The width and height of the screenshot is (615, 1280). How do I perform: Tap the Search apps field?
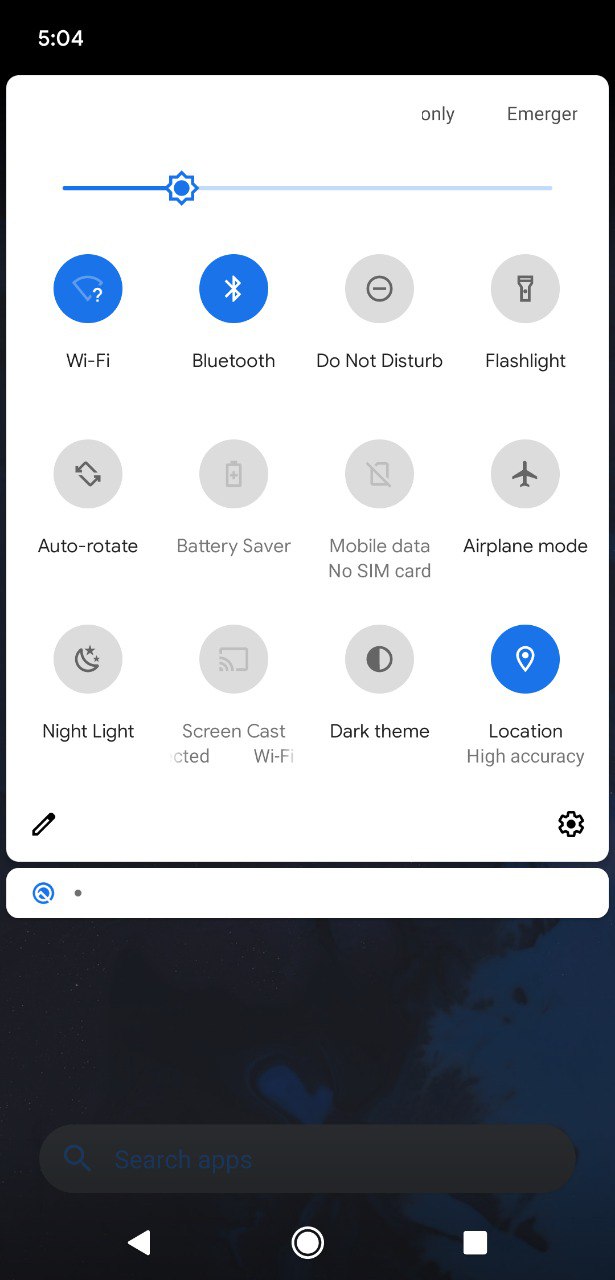[307, 1159]
